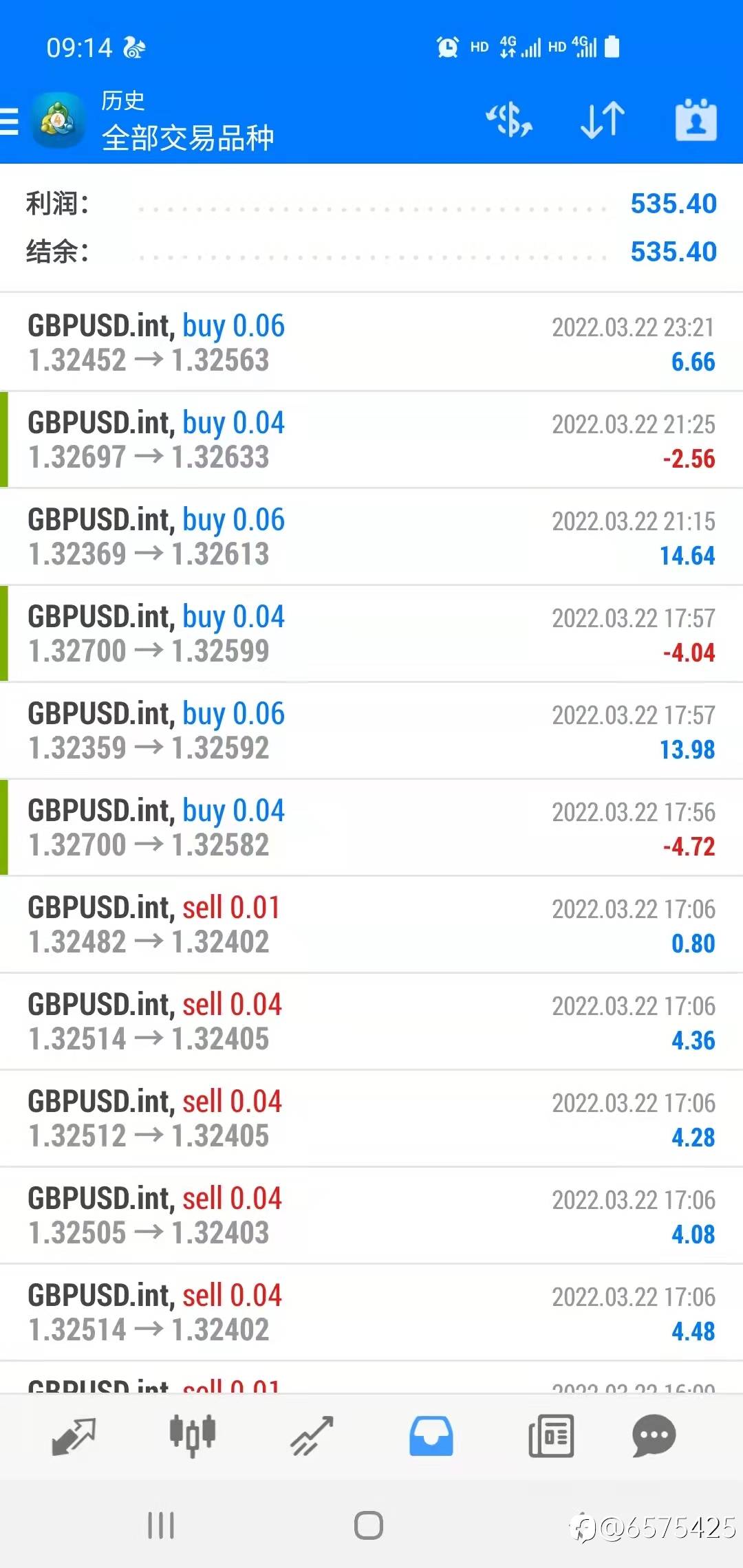Open the News tab
Image resolution: width=743 pixels, height=1568 pixels.
pyautogui.click(x=550, y=1436)
